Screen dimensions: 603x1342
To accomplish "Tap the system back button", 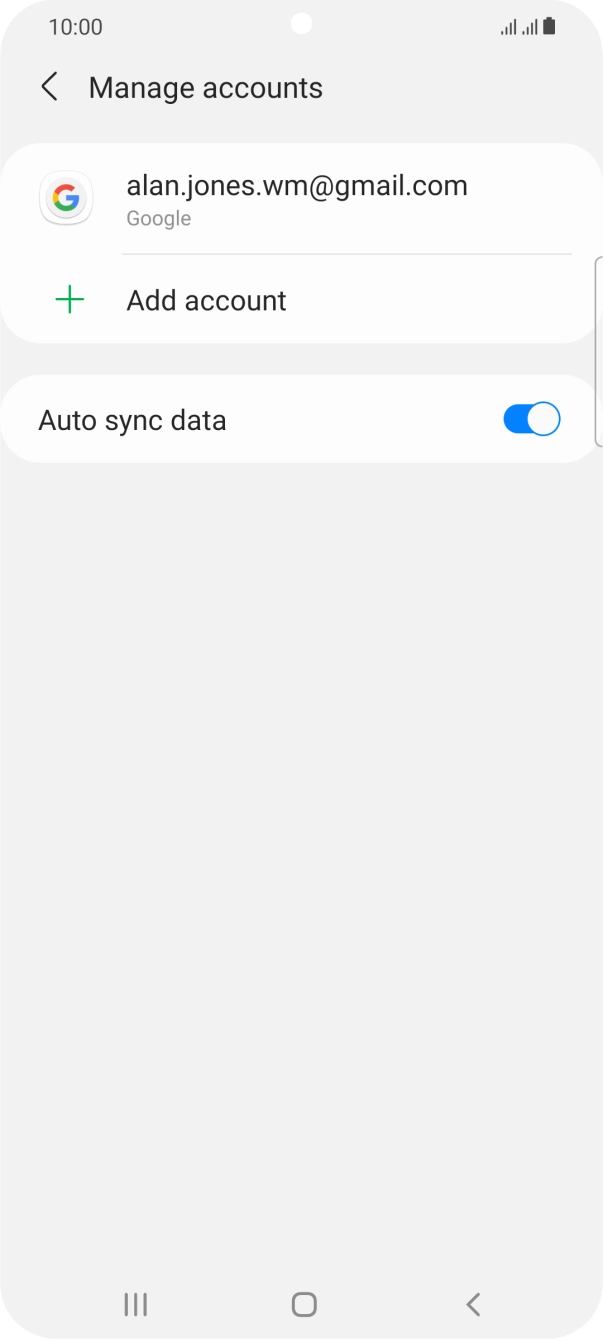I will (473, 1304).
